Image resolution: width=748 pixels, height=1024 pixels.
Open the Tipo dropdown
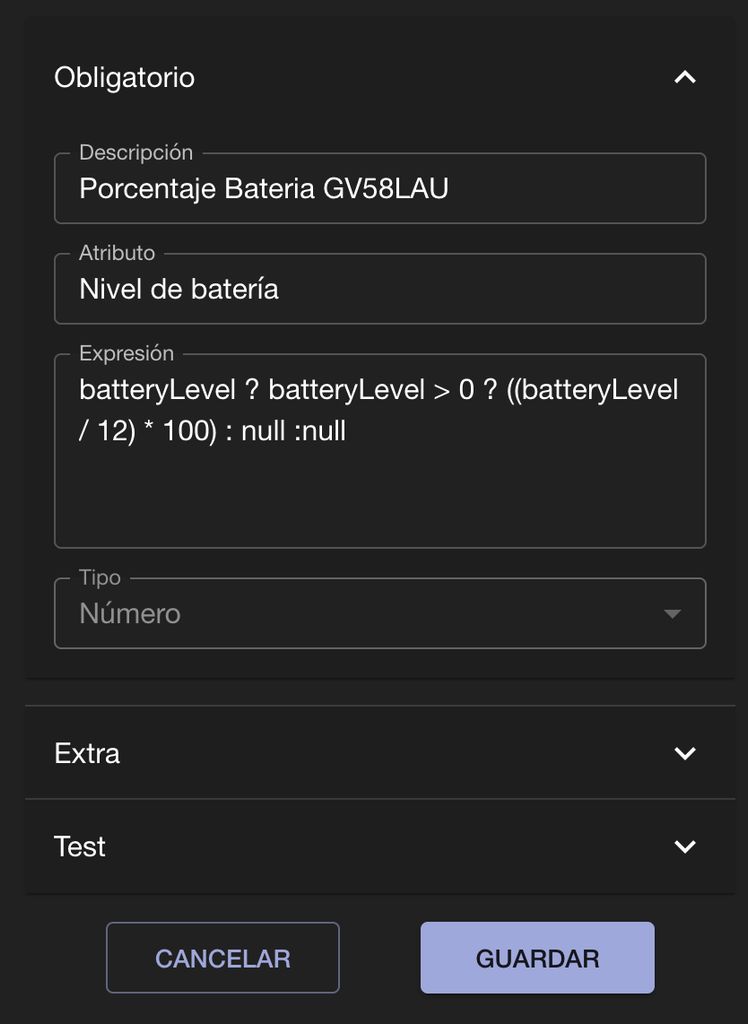(x=380, y=613)
